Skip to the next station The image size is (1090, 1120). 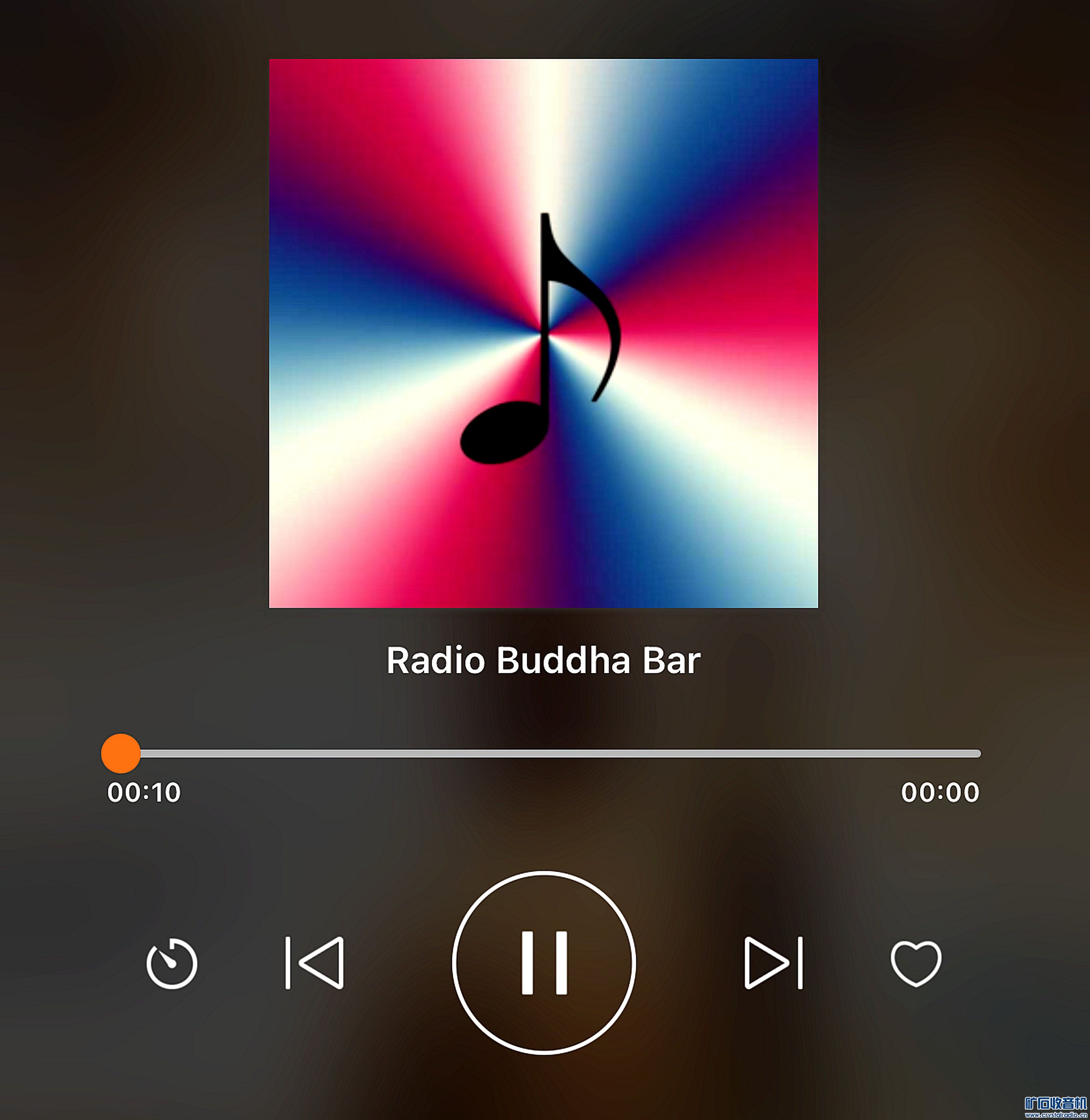[x=773, y=963]
